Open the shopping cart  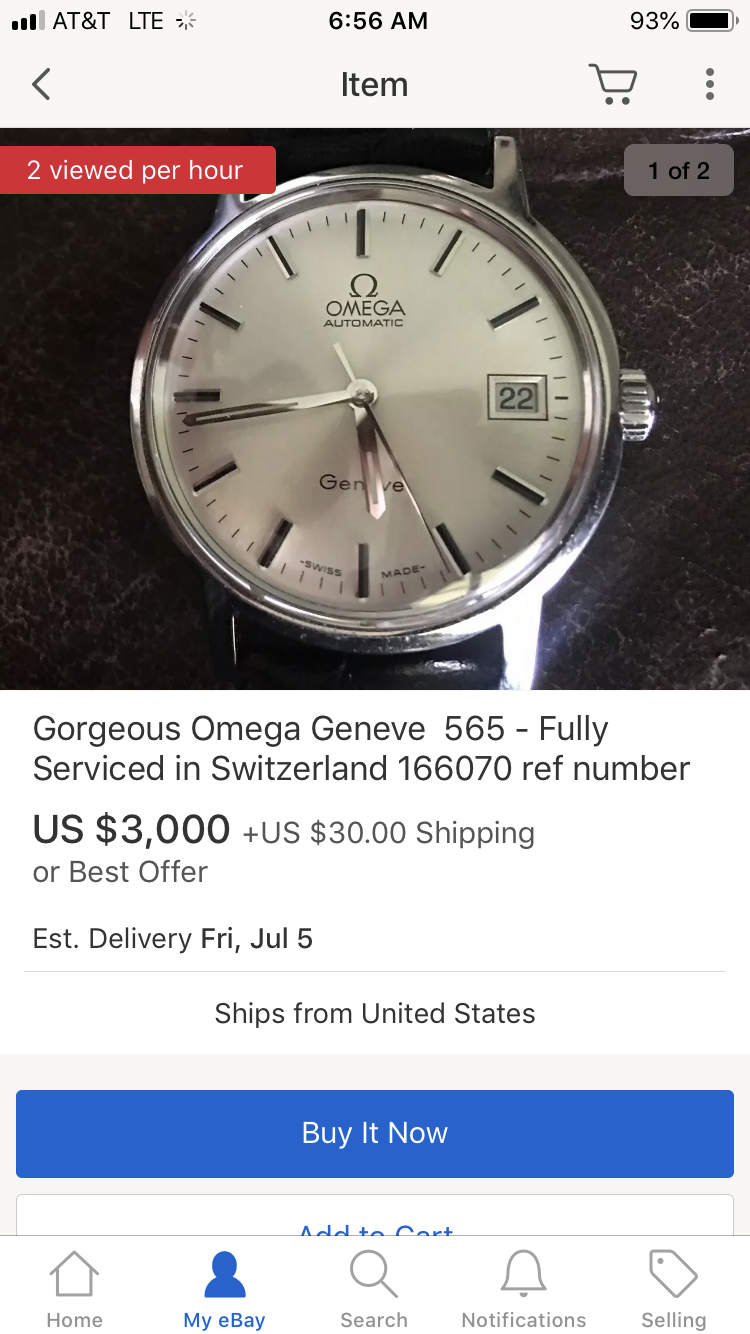pyautogui.click(x=612, y=85)
